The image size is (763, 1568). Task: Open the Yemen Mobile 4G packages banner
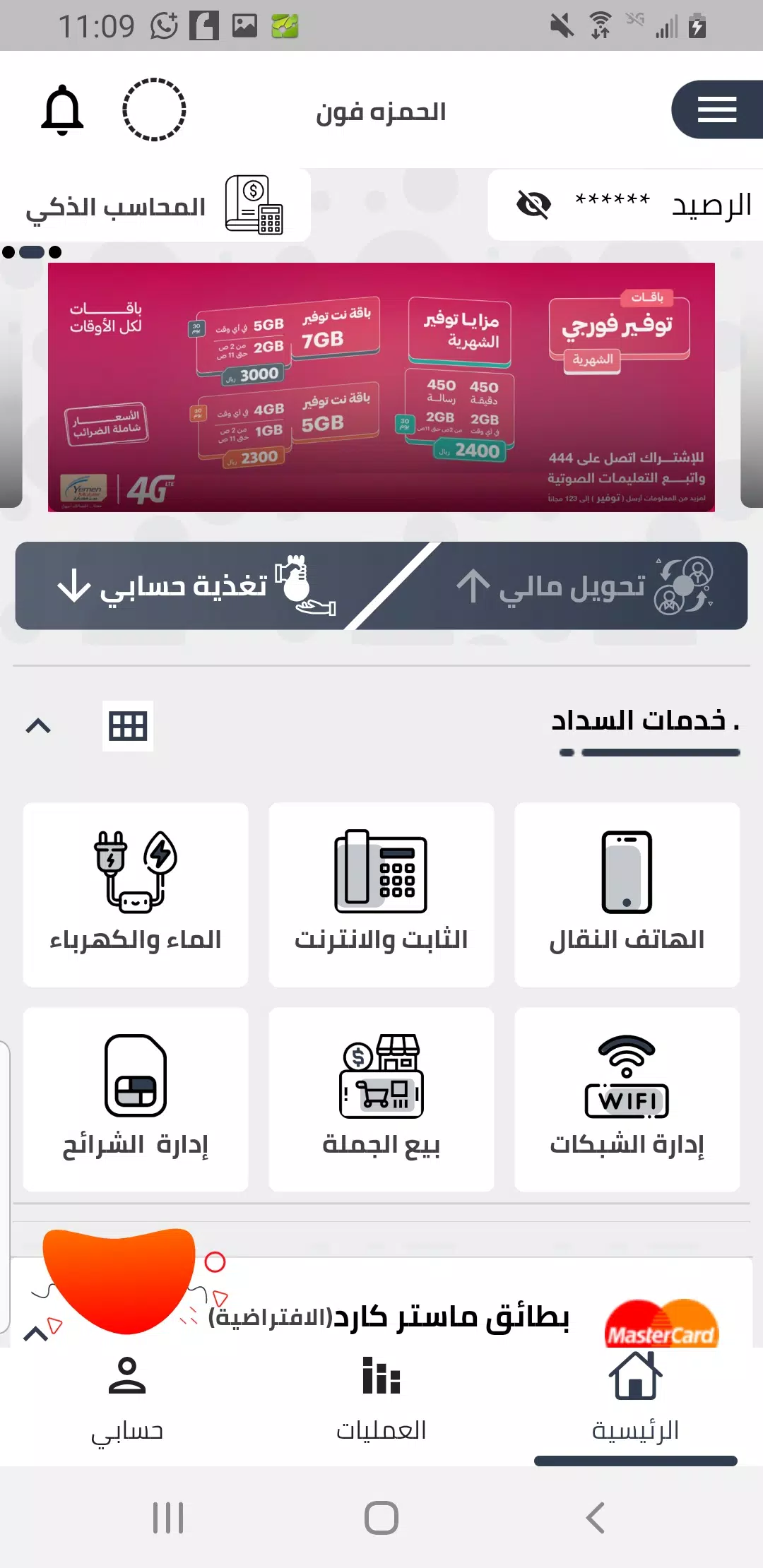pos(381,387)
